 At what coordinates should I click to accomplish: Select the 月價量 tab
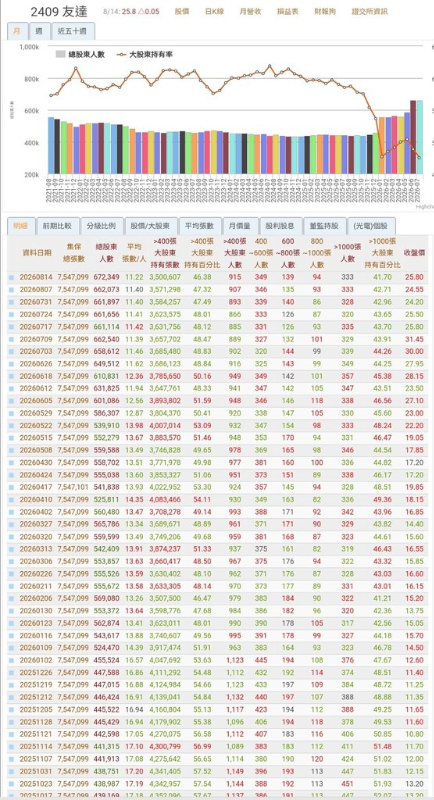pyautogui.click(x=240, y=226)
